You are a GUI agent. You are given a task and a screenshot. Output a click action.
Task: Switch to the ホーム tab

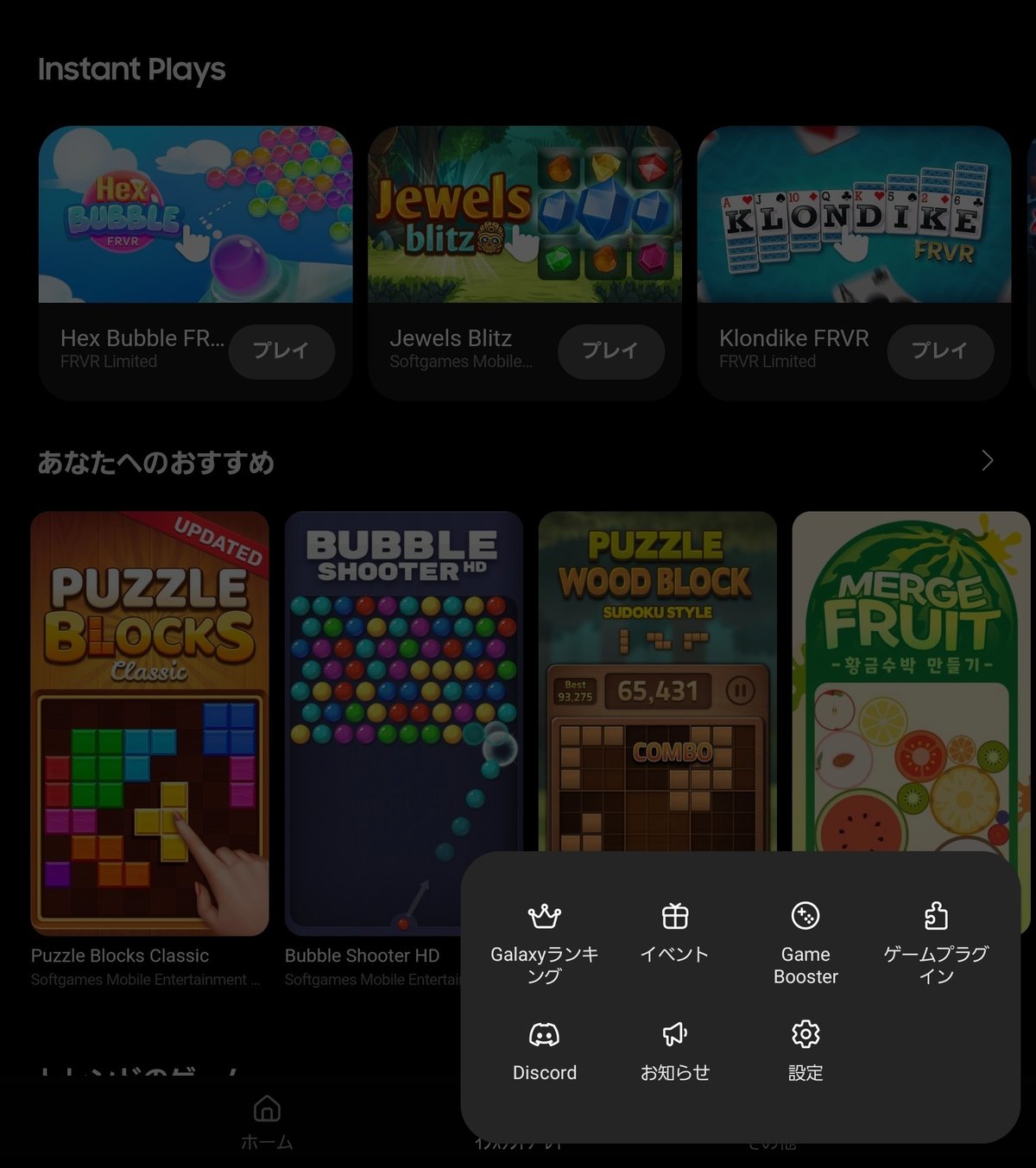tap(267, 1122)
